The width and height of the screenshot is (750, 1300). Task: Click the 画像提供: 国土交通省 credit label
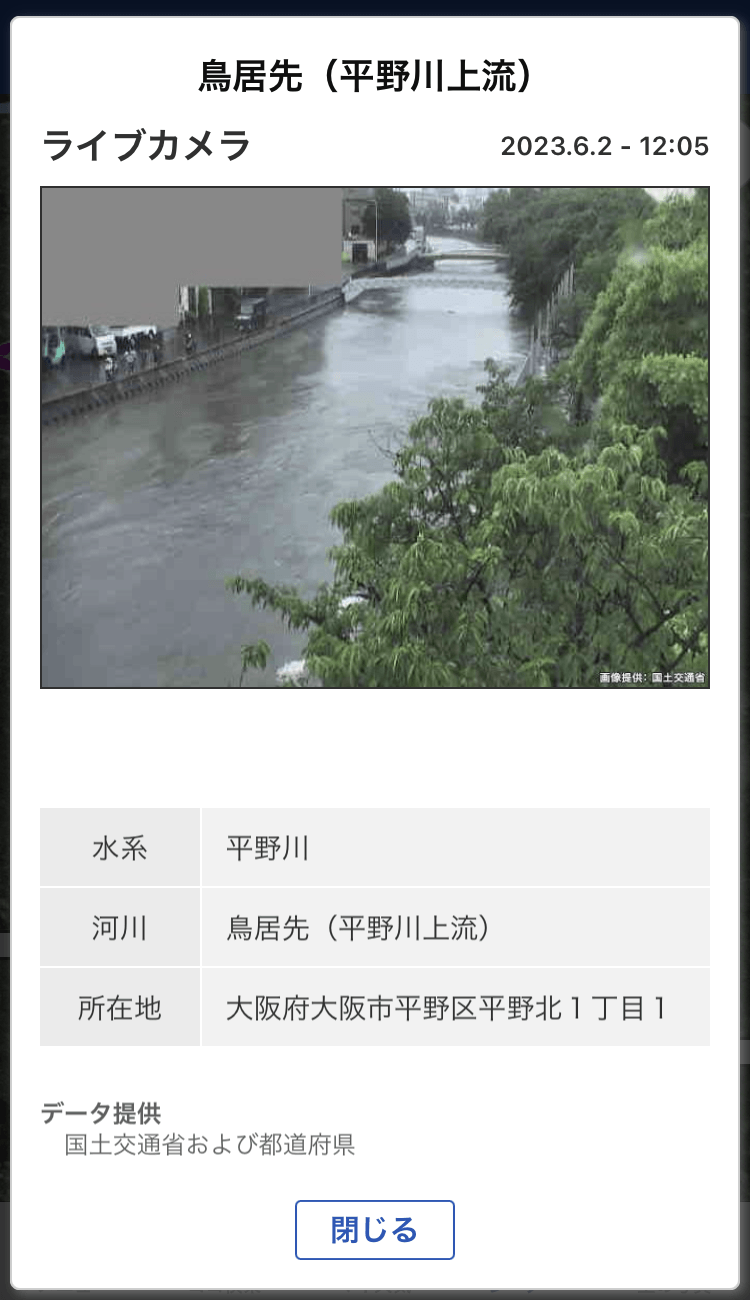pos(652,676)
